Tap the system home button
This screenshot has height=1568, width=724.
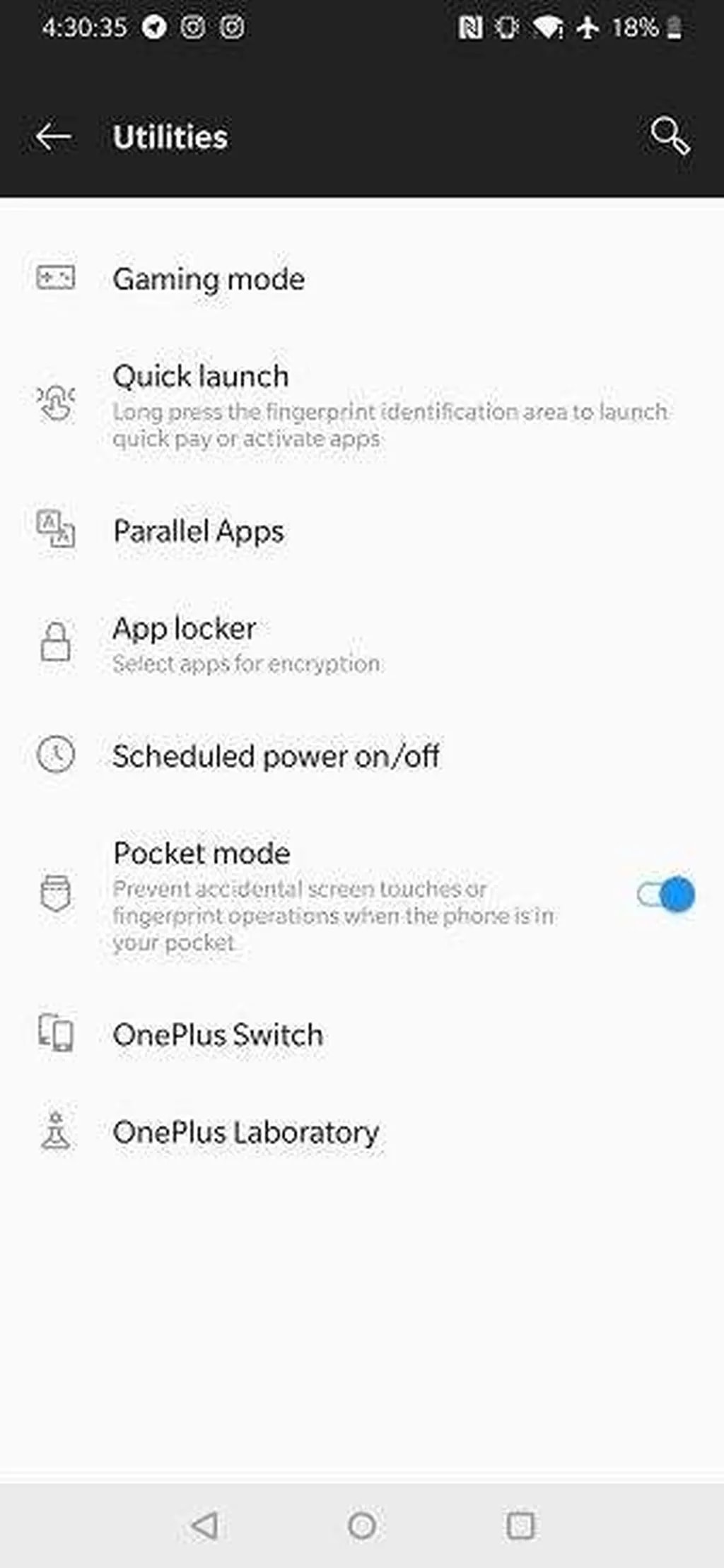point(362,1525)
